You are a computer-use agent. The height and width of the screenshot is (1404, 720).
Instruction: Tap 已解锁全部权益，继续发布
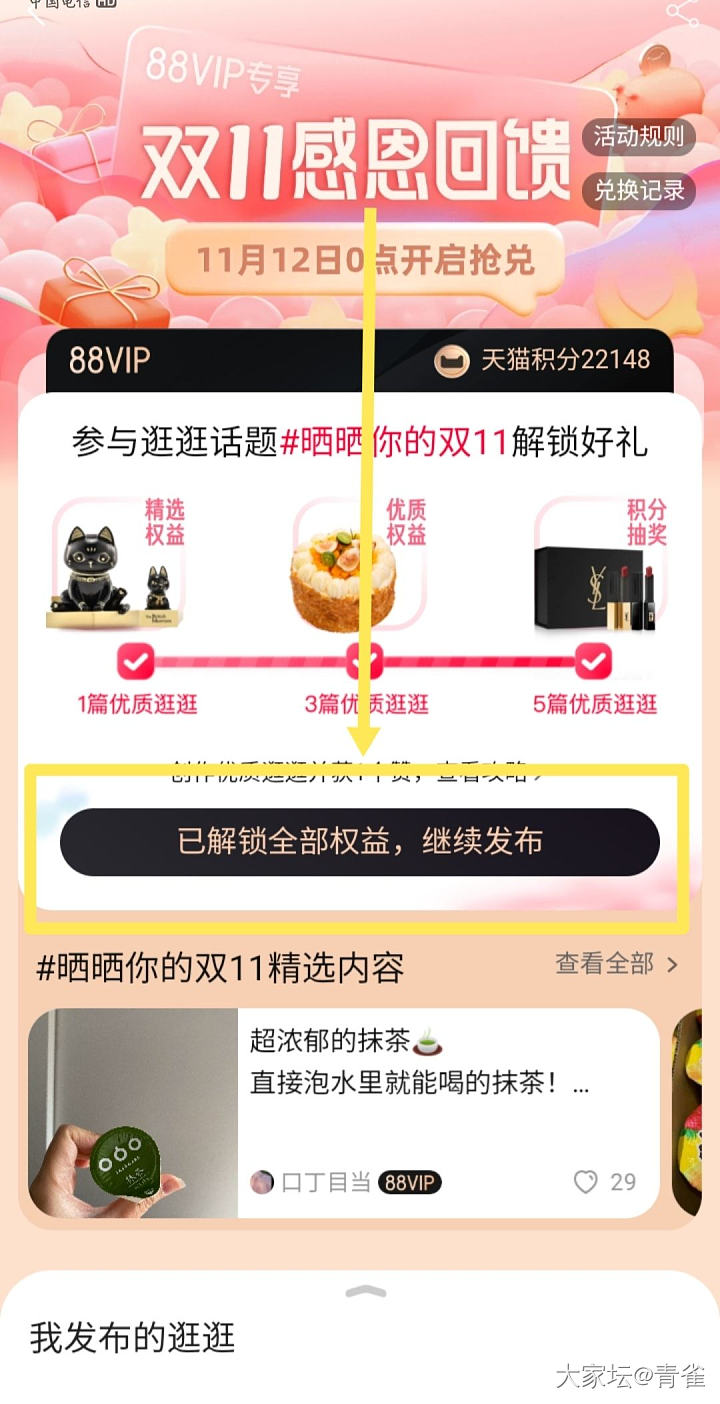coord(360,842)
